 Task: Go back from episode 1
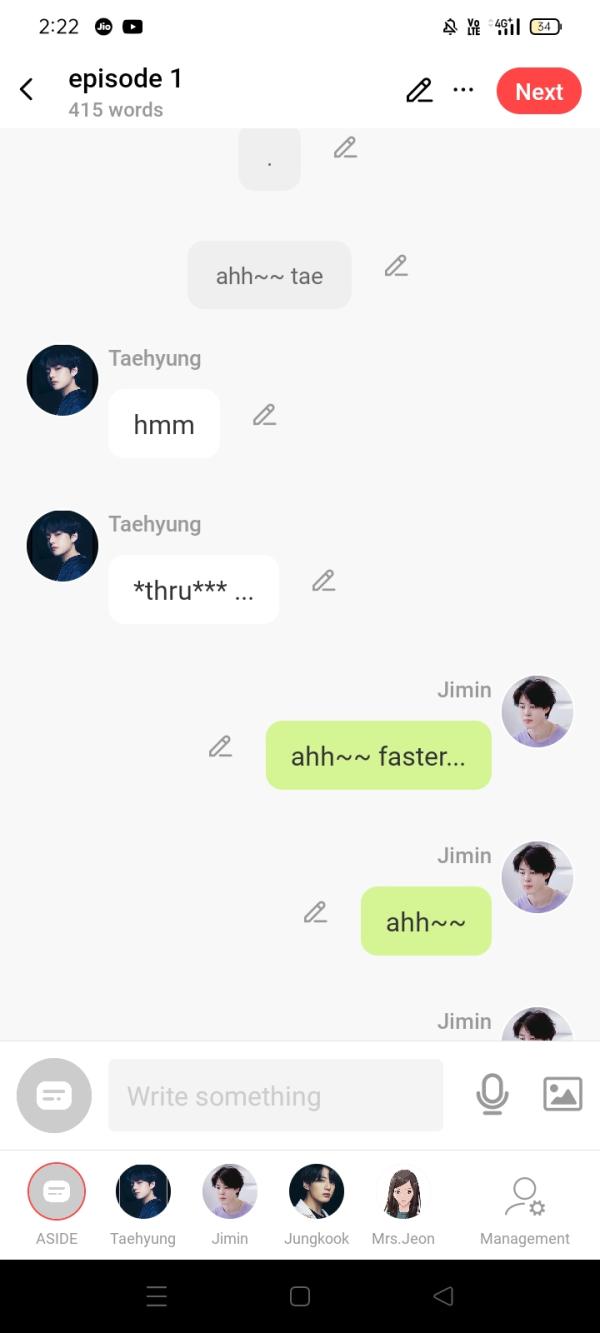27,90
